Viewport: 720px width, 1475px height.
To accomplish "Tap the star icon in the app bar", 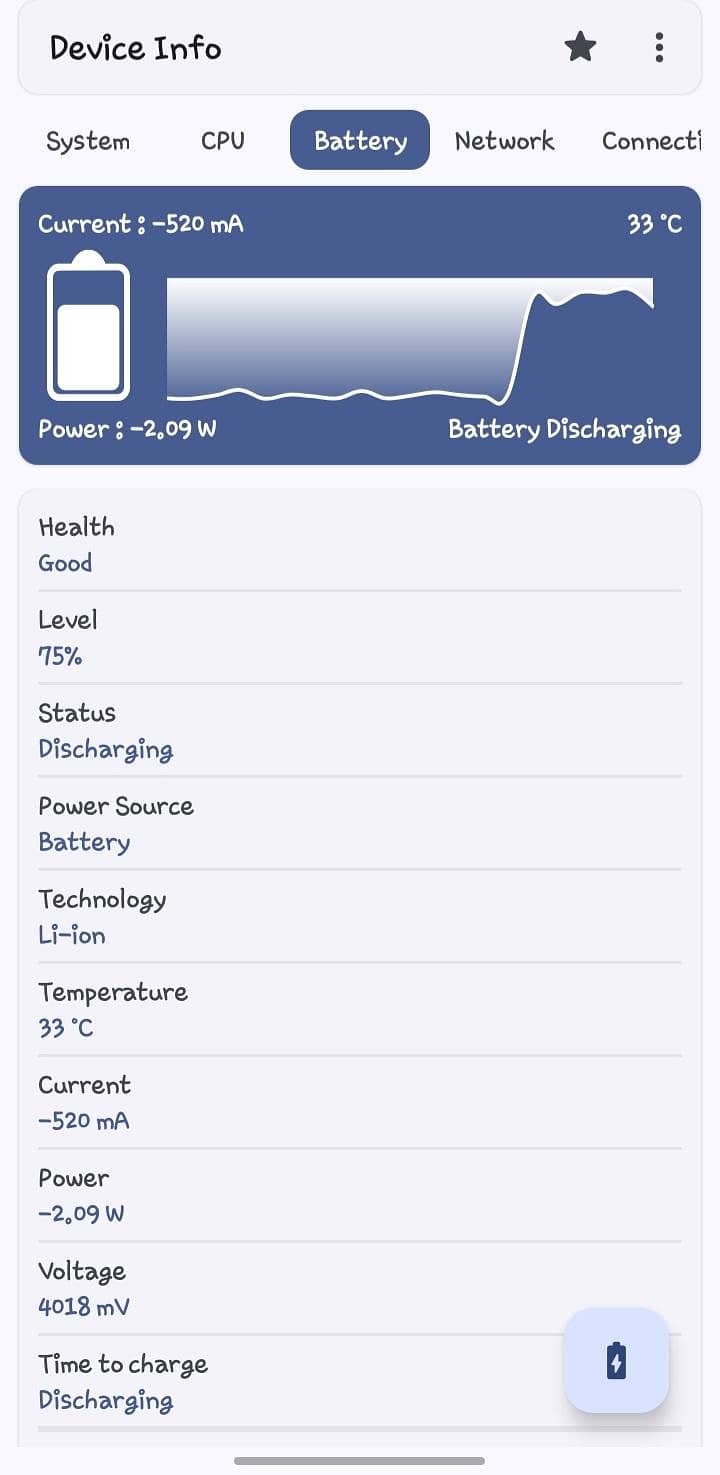I will pyautogui.click(x=580, y=47).
